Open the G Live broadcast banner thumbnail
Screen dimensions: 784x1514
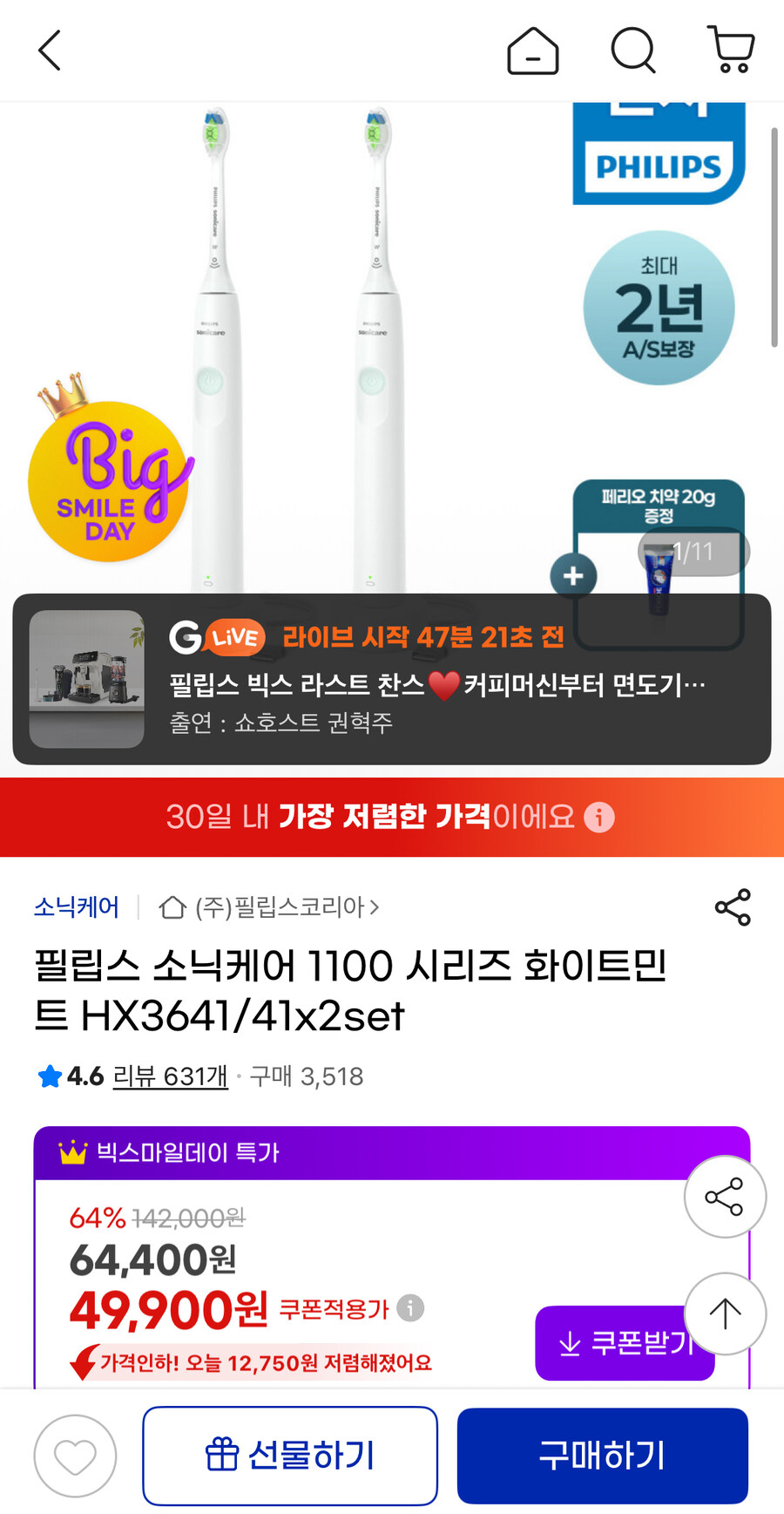pyautogui.click(x=86, y=679)
